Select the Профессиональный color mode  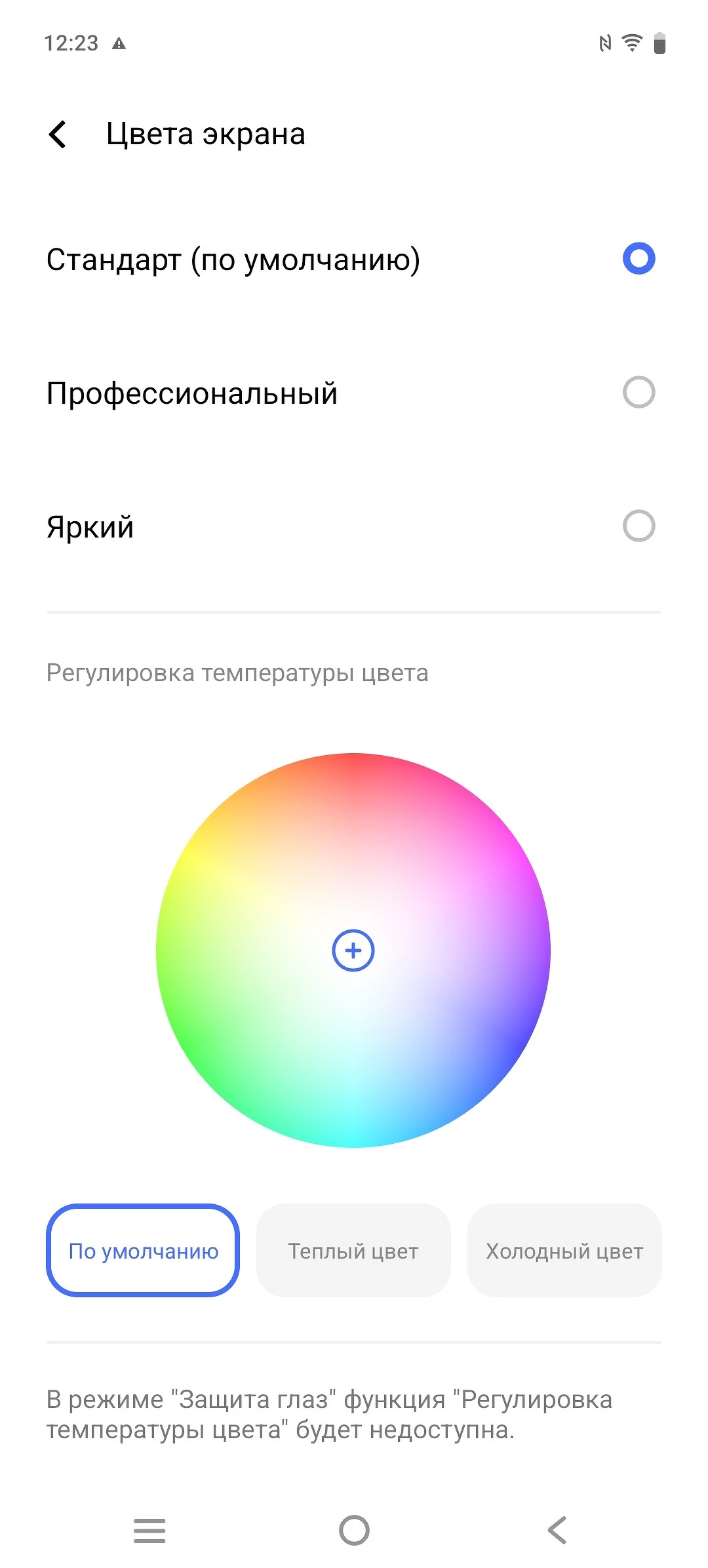(639, 393)
